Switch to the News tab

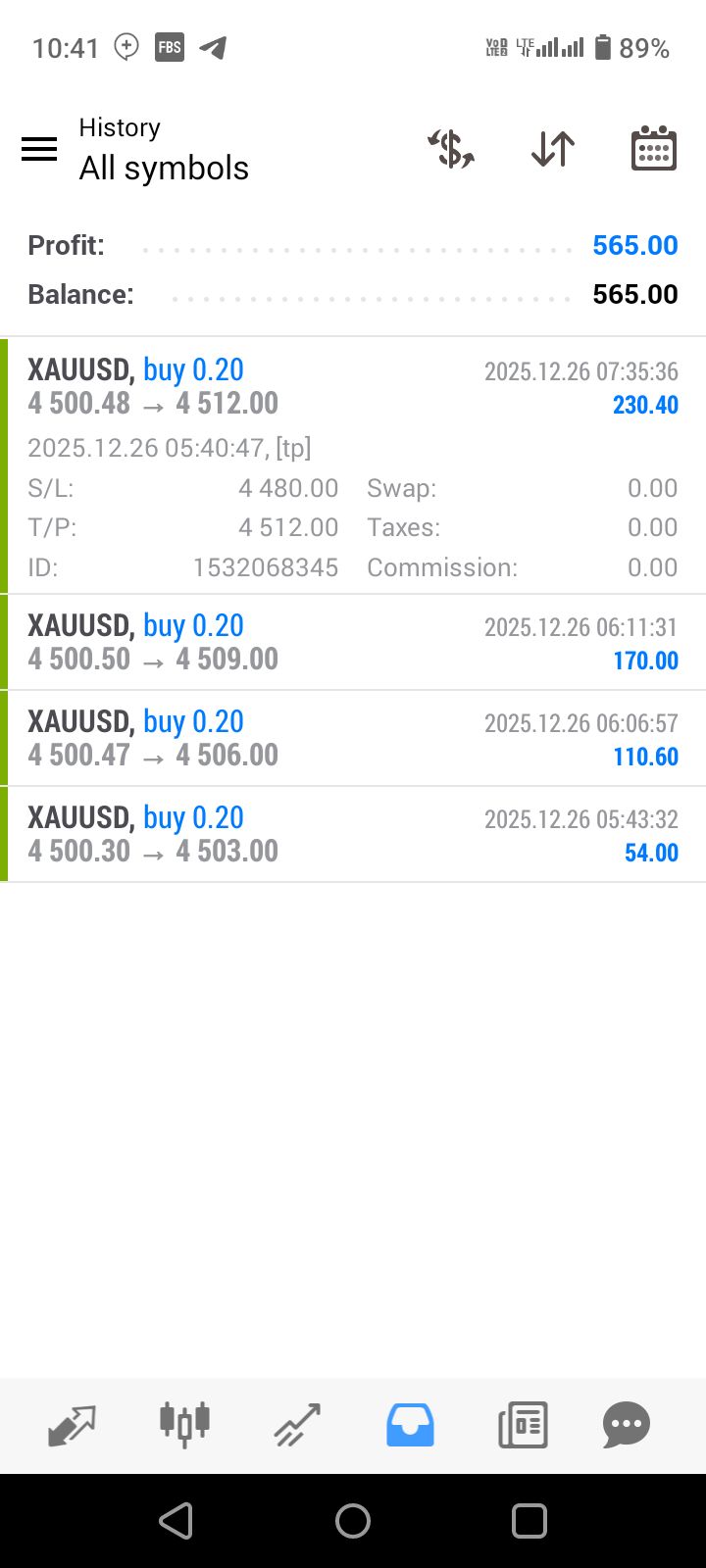point(523,1425)
